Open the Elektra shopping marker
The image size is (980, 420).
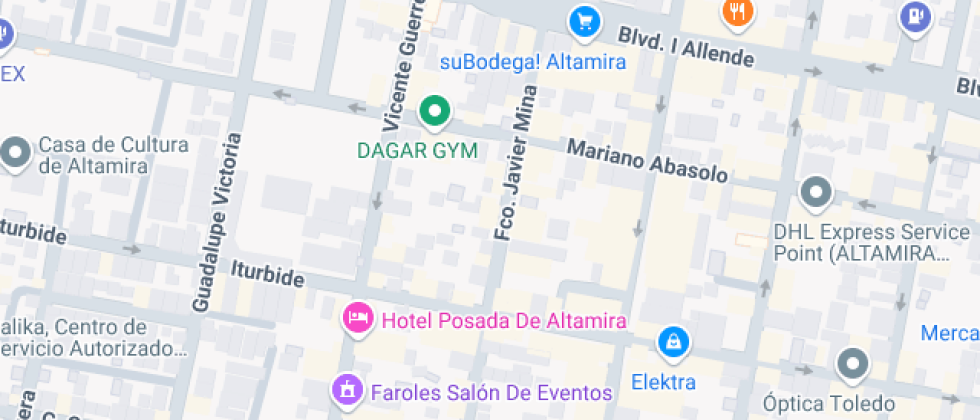tap(674, 343)
